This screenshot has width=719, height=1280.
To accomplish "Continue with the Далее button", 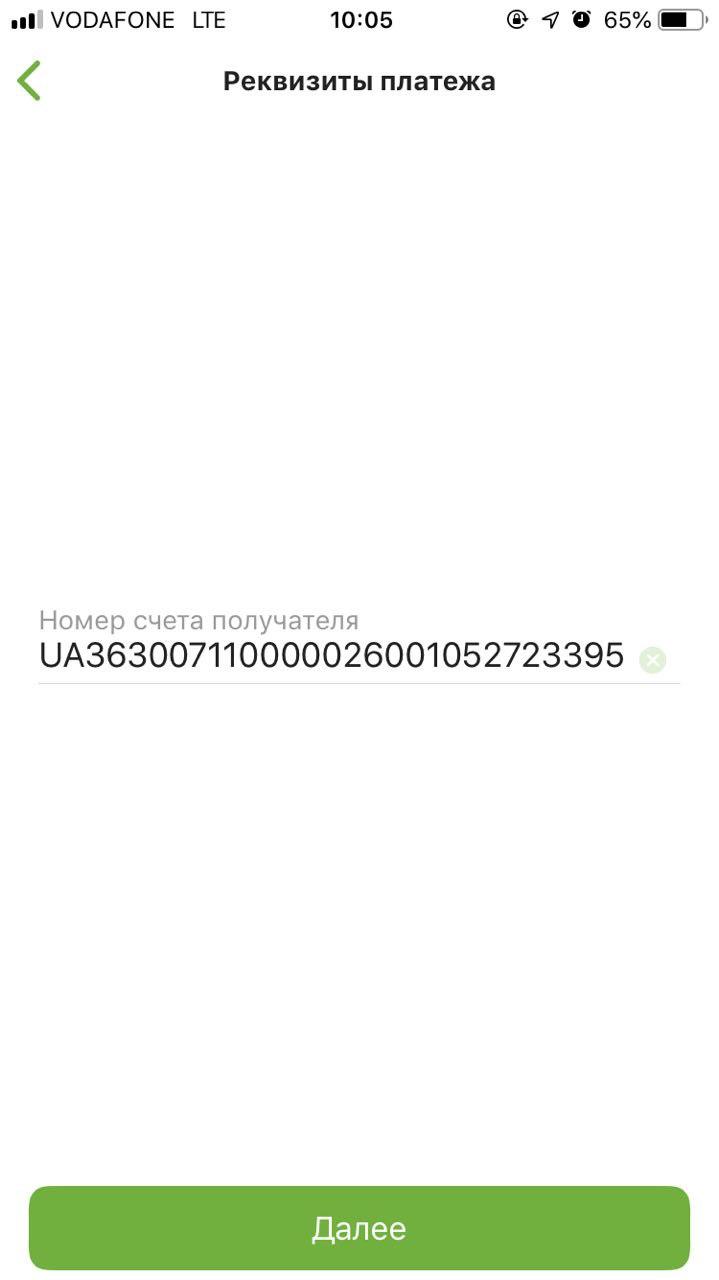I will point(359,1228).
